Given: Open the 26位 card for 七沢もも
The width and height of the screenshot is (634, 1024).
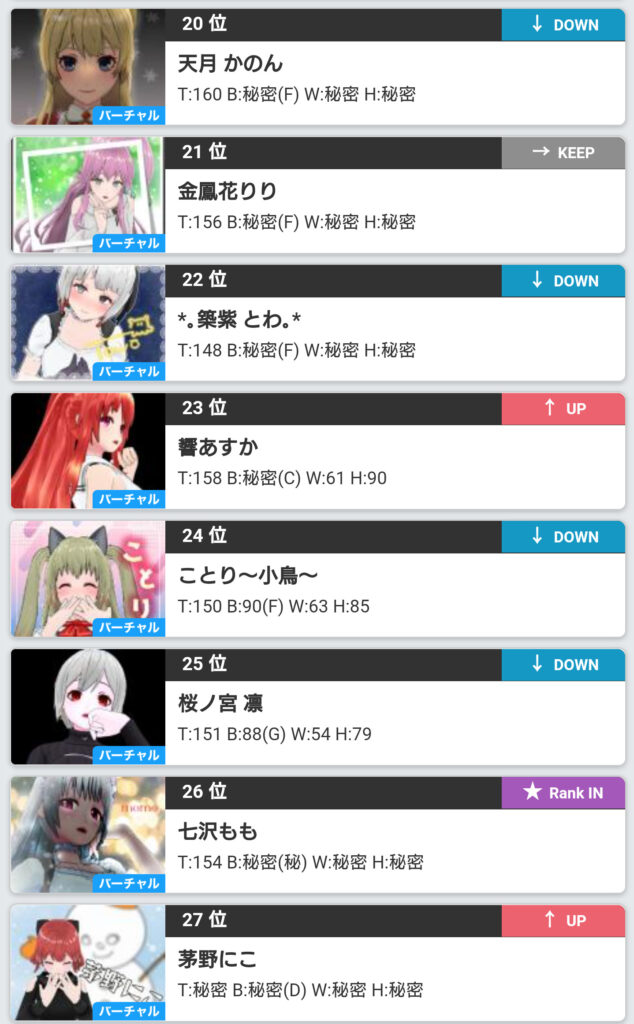Looking at the screenshot, I should (317, 835).
